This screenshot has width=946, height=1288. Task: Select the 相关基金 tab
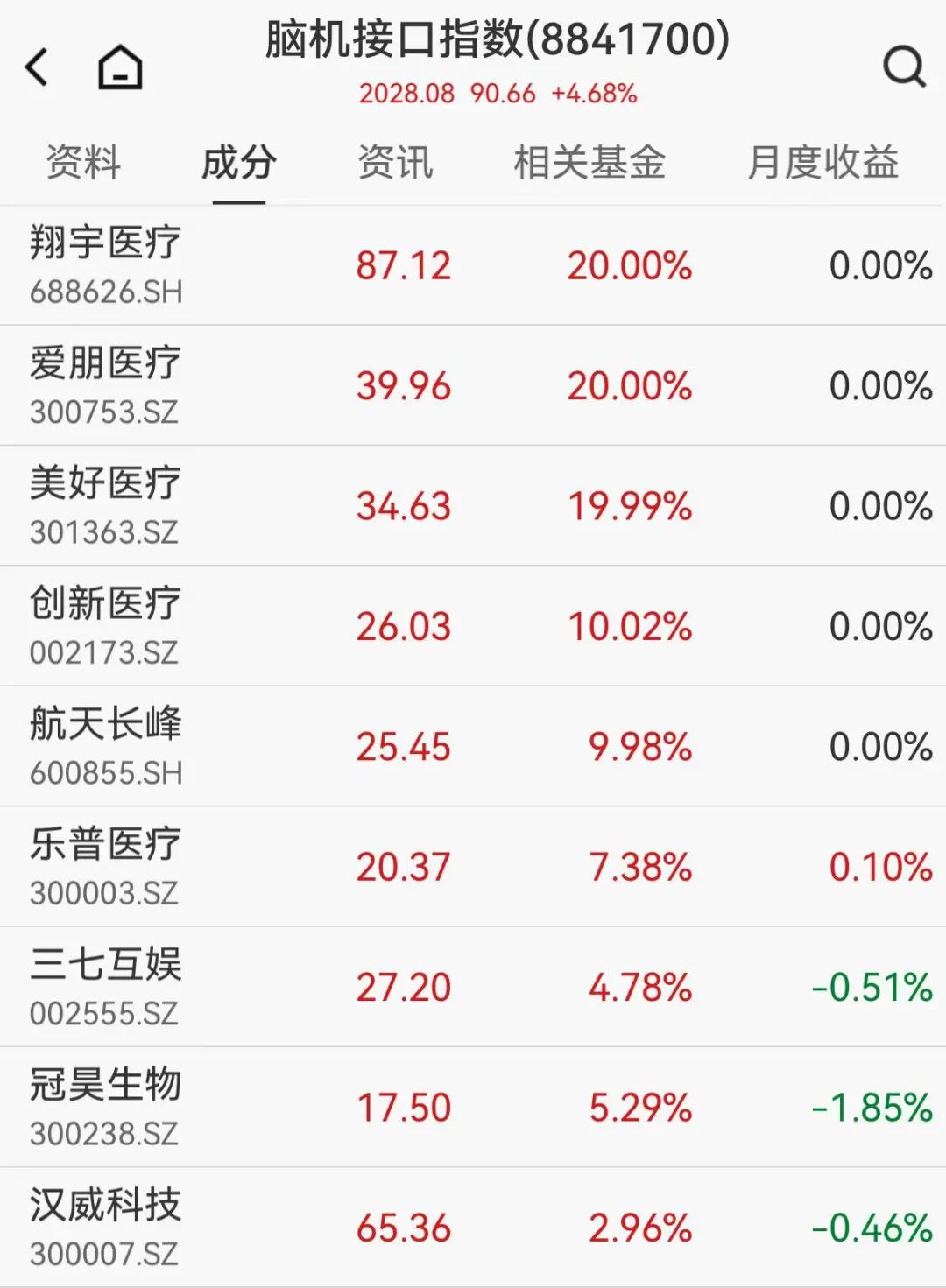pos(591,162)
